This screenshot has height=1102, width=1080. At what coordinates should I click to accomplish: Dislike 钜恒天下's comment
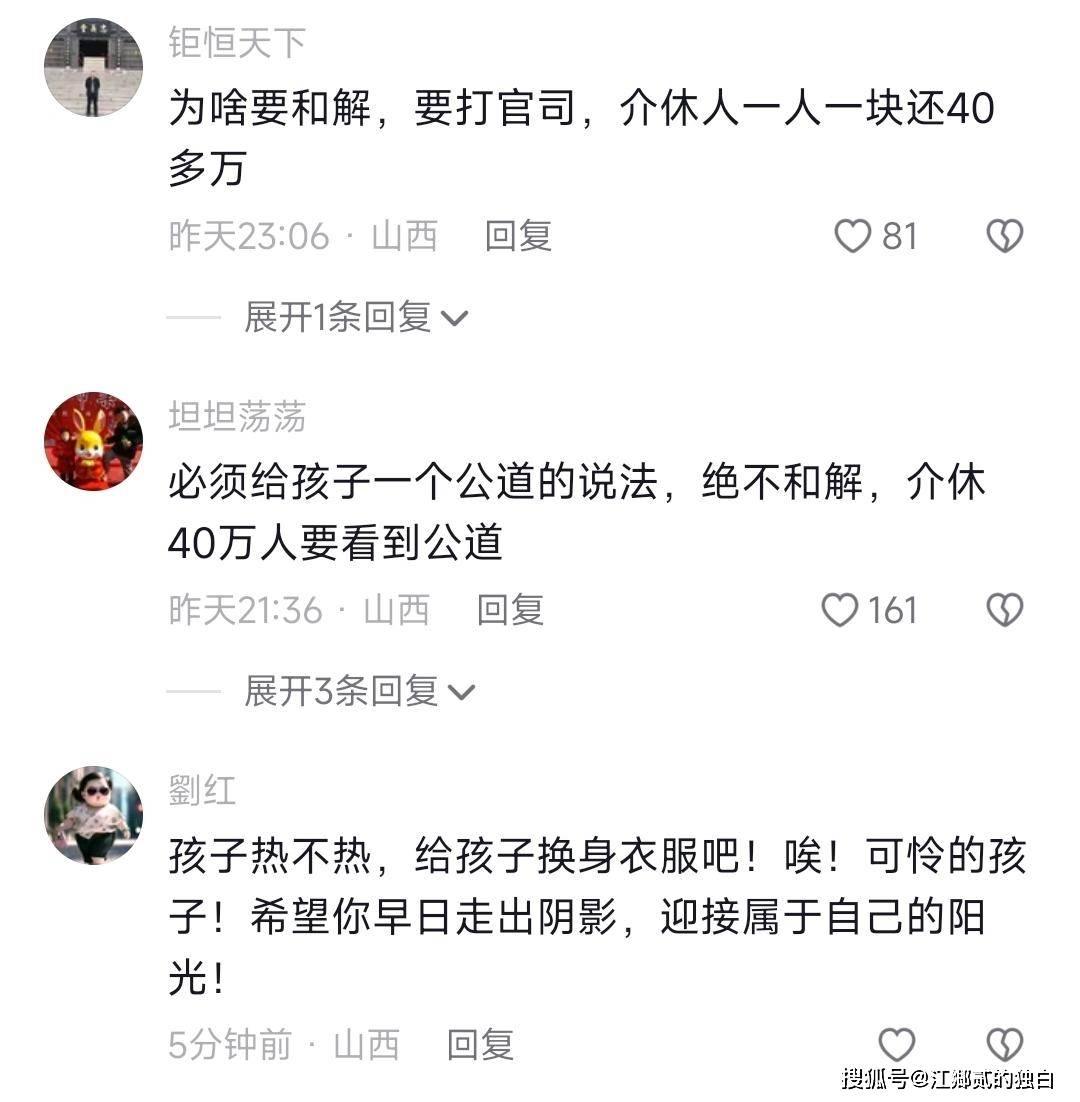click(x=1005, y=237)
